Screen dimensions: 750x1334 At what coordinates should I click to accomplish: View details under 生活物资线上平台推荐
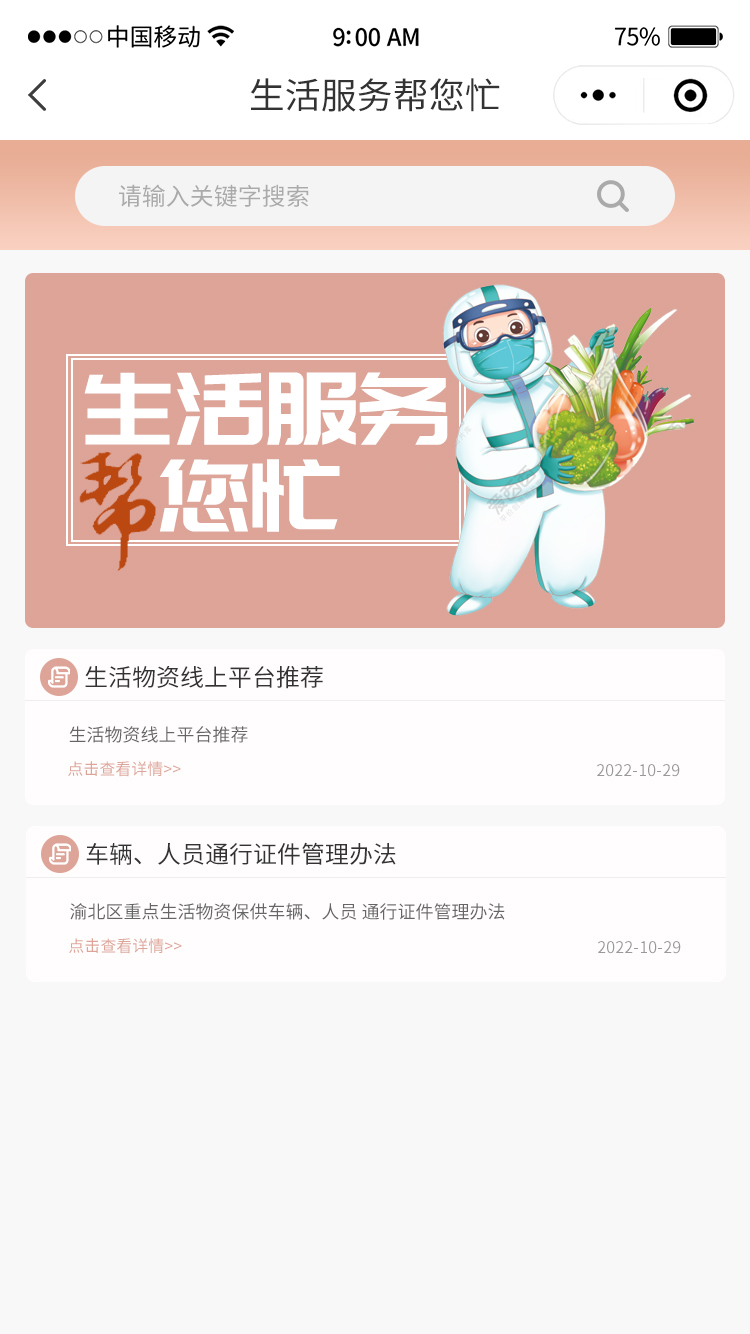click(125, 769)
